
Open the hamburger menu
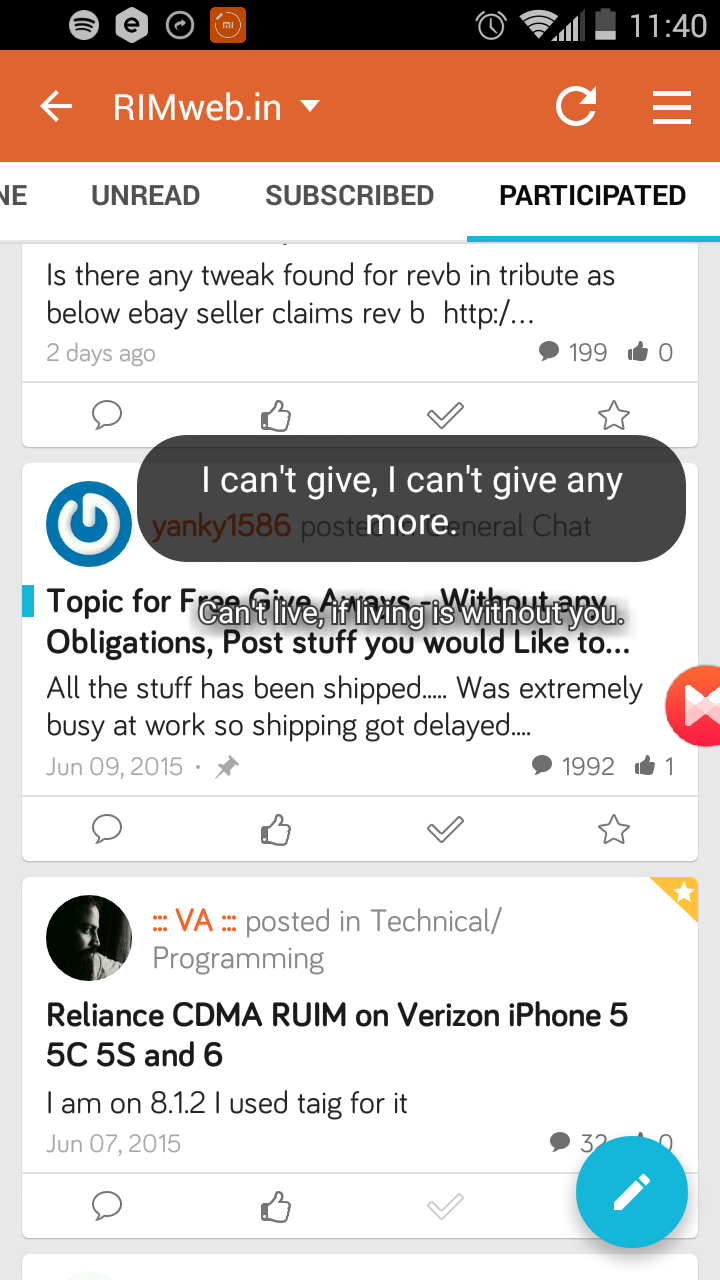click(x=672, y=107)
